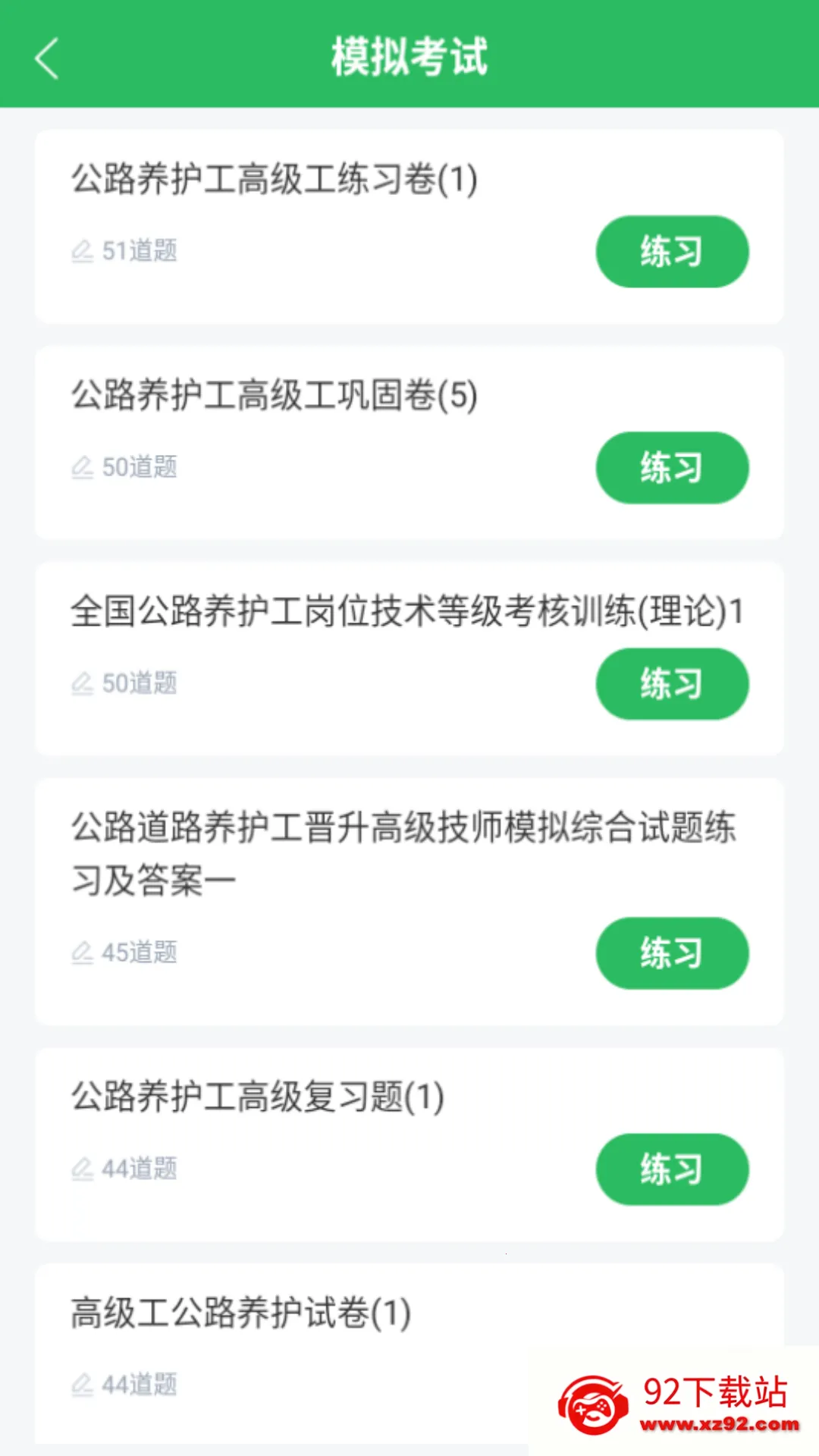This screenshot has height=1456, width=819.
Task: Click the back arrow in the header
Action: 47,58
